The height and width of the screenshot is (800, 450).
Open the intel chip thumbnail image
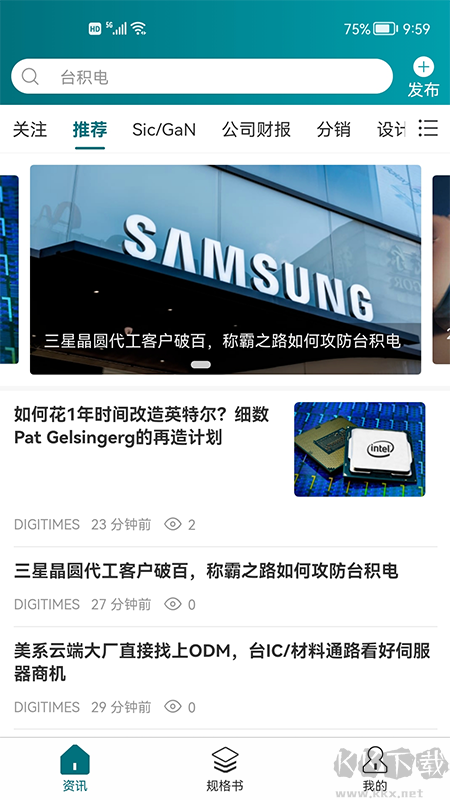click(360, 449)
